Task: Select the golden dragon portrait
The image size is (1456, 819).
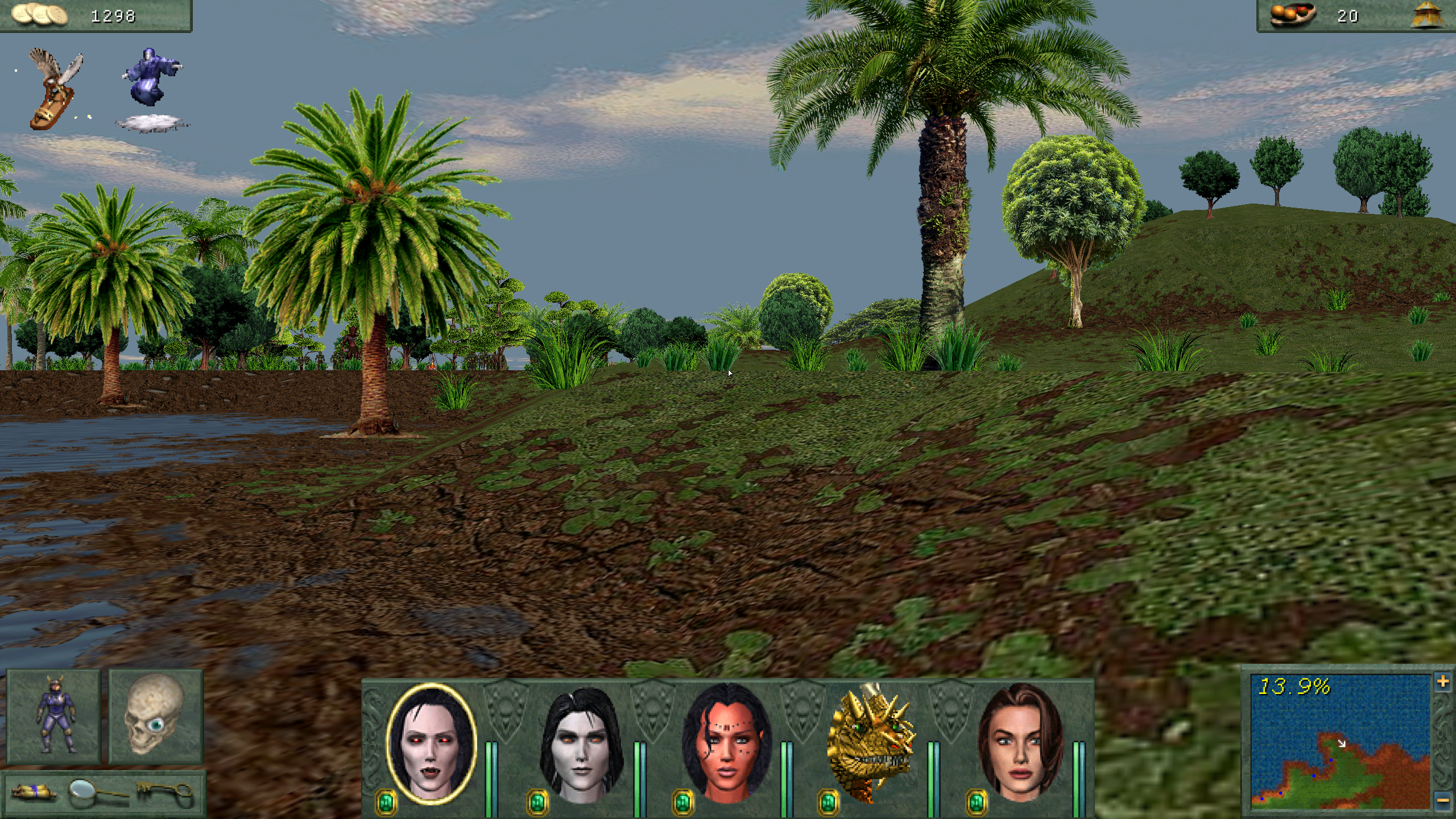Action: tap(870, 743)
